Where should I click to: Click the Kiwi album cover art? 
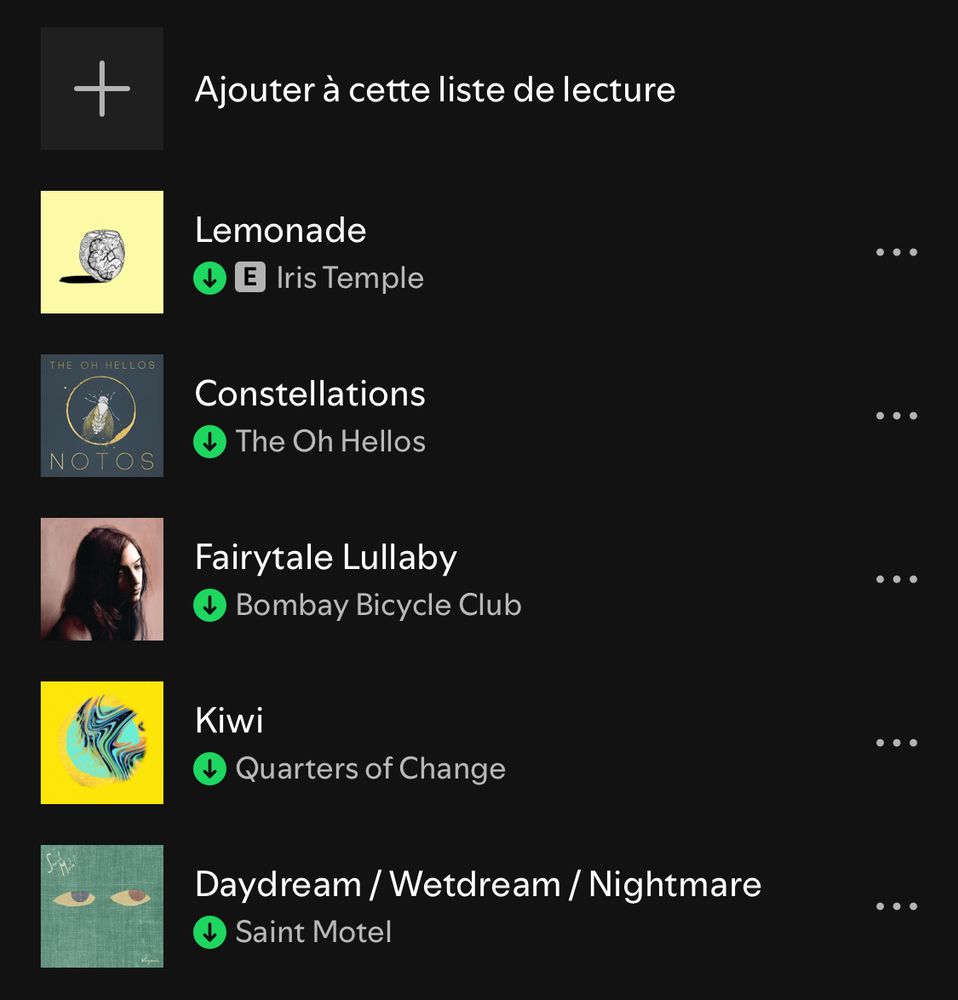101,742
